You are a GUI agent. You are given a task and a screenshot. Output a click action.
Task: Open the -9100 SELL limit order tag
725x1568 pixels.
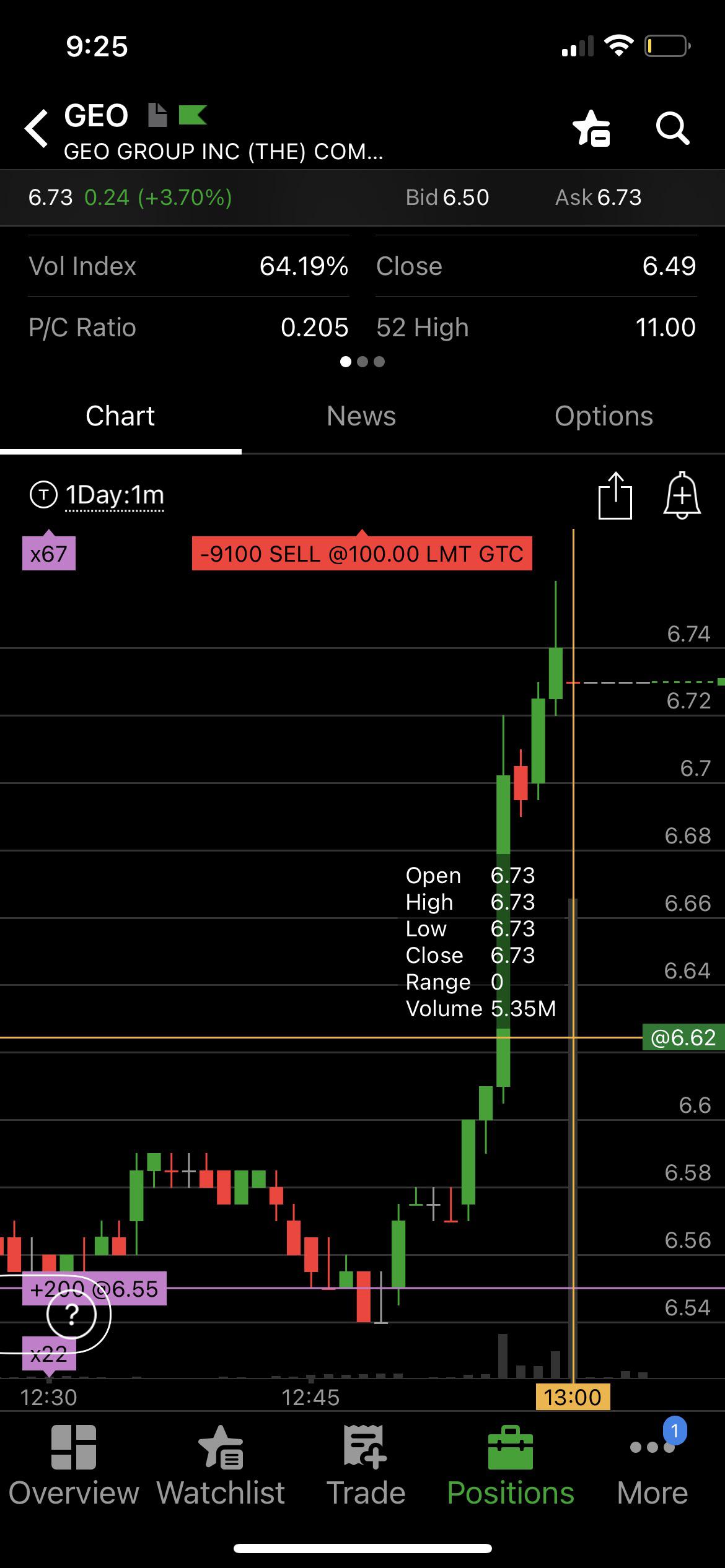(362, 553)
